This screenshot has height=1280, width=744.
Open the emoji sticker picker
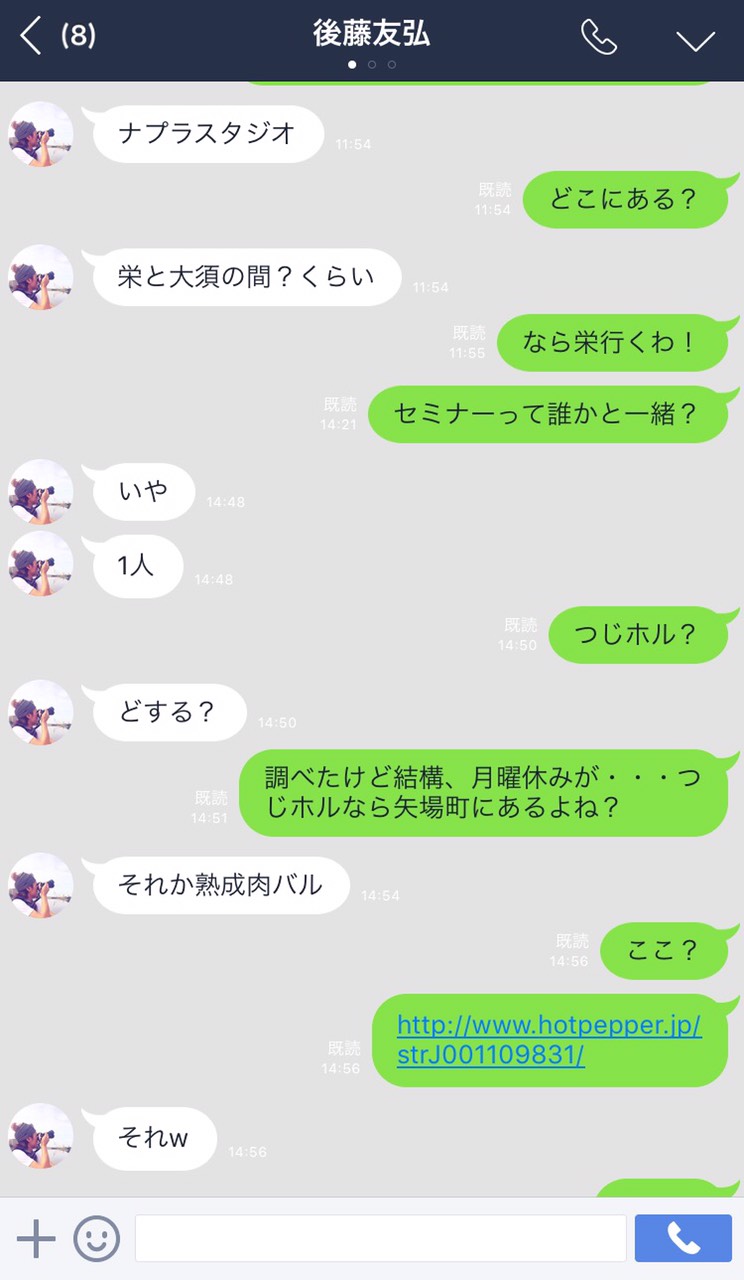pos(97,1238)
